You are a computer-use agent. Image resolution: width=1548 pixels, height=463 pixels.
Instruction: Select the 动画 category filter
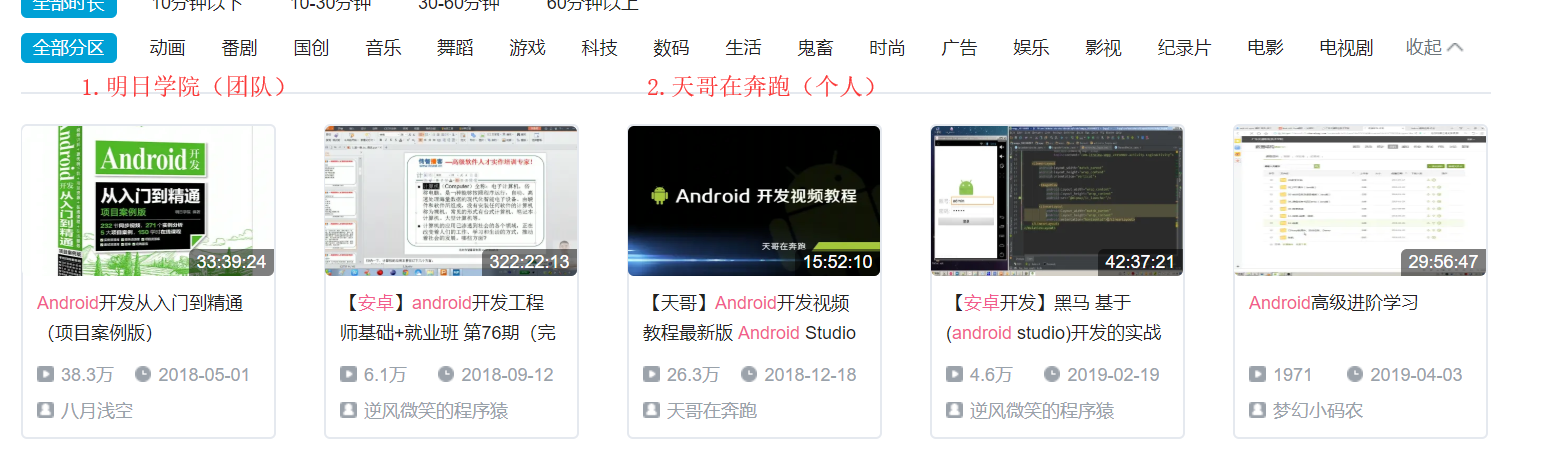[167, 47]
